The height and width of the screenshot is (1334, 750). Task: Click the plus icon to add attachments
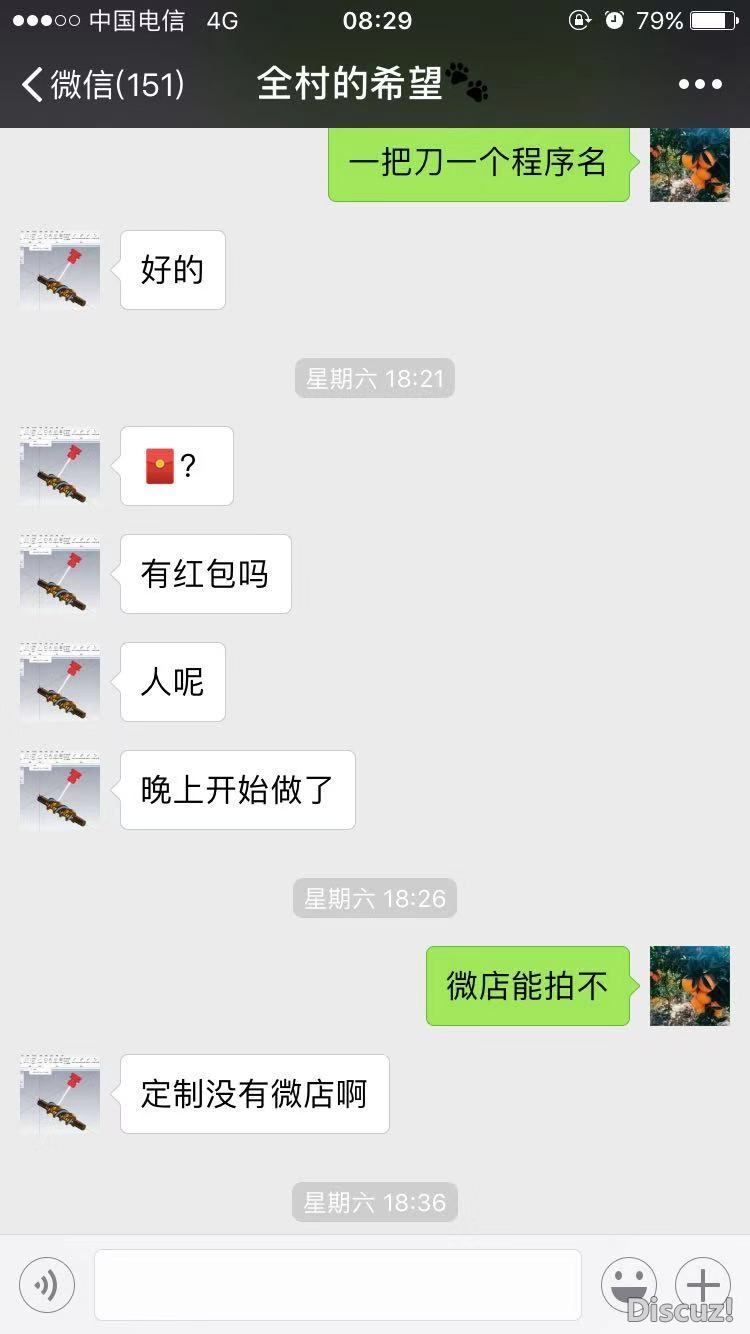coord(703,1285)
